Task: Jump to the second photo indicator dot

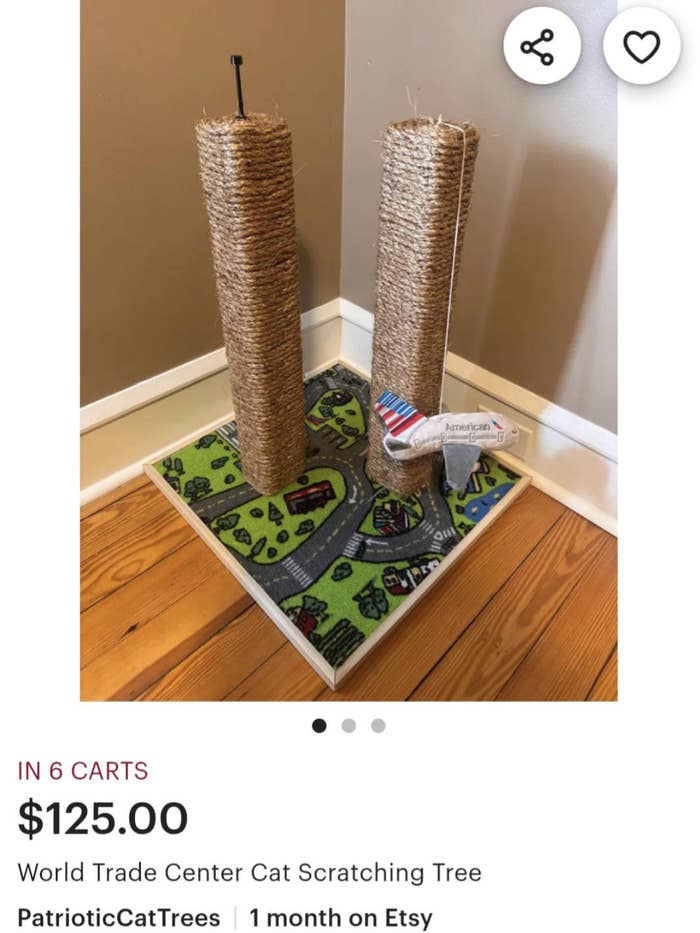Action: (x=348, y=725)
